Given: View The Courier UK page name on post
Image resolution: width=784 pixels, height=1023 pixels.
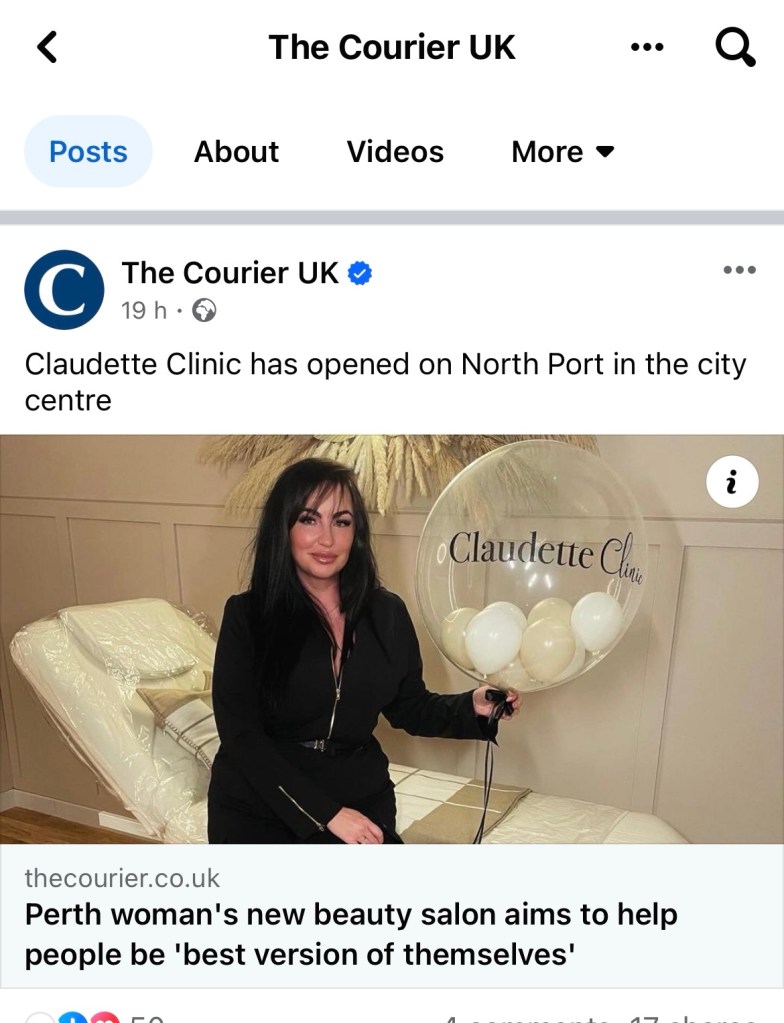Looking at the screenshot, I should coord(230,272).
